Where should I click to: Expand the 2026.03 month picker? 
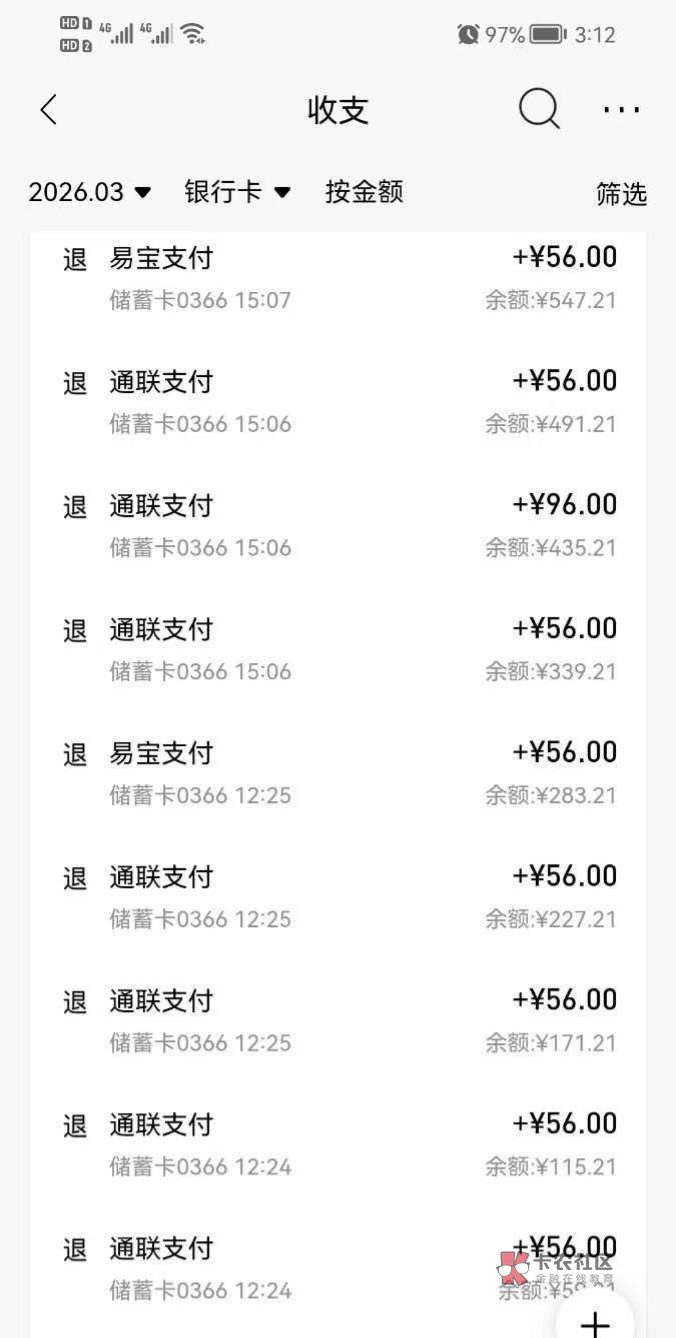click(x=90, y=192)
